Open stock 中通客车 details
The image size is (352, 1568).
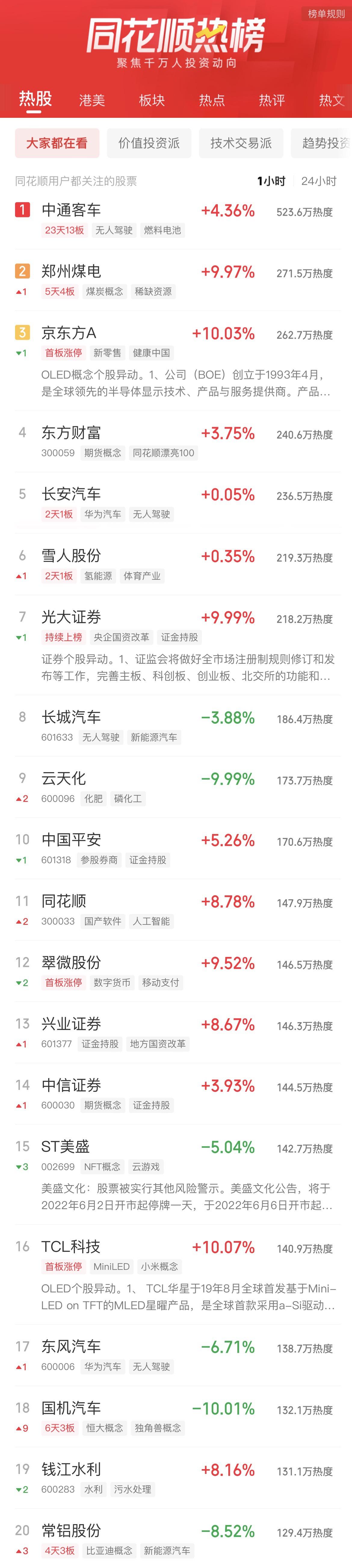71,211
